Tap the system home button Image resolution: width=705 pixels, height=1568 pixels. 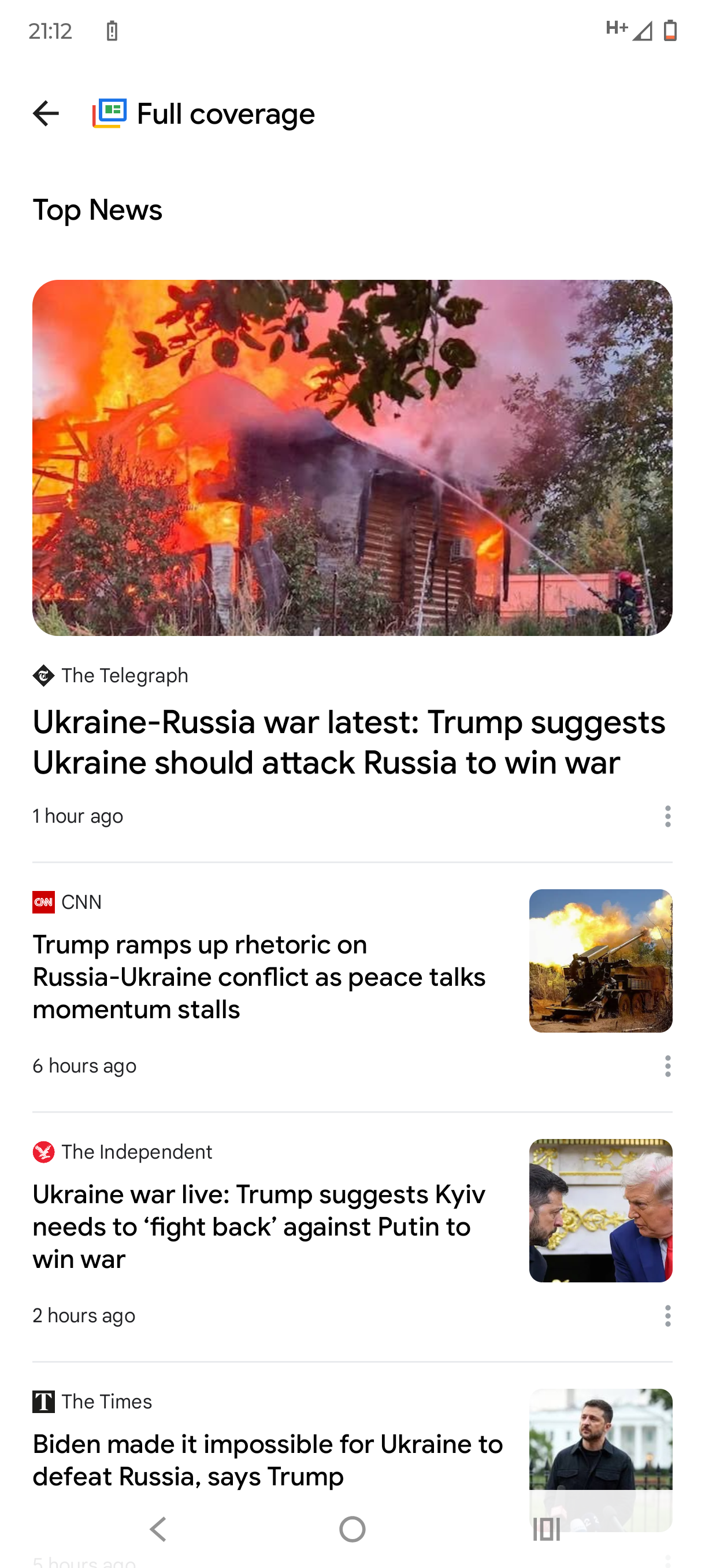[x=352, y=1529]
